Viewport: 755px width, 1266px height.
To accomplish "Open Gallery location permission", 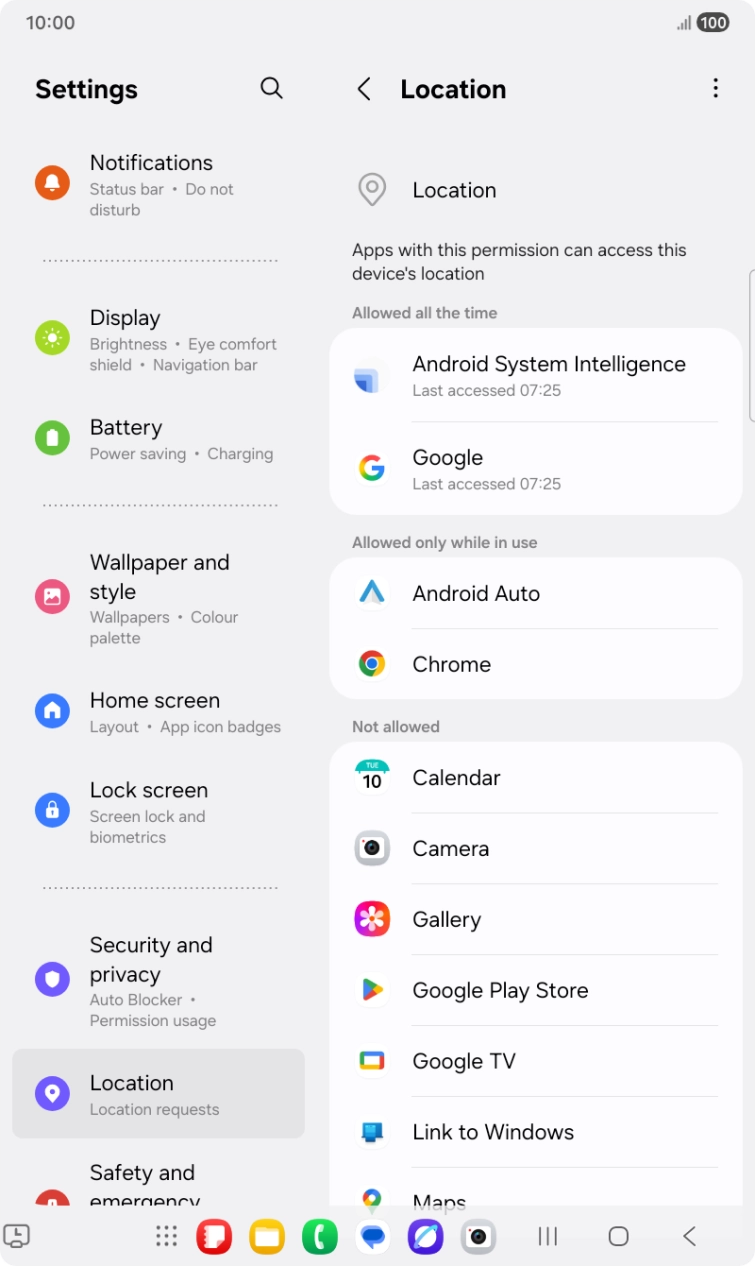I will click(536, 919).
